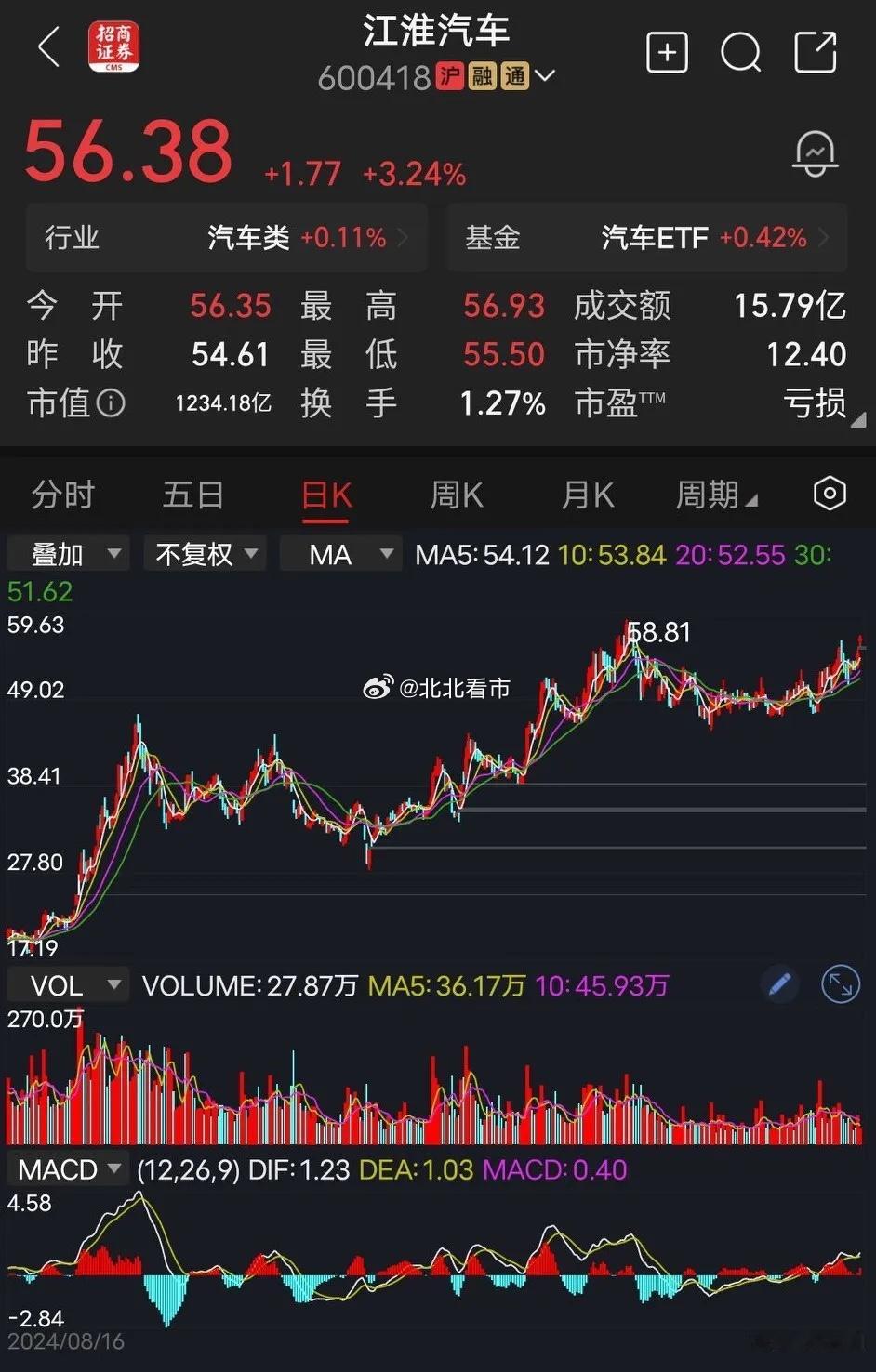Tap the 招商证券 CMS logo
The width and height of the screenshot is (876, 1372).
coord(113,46)
